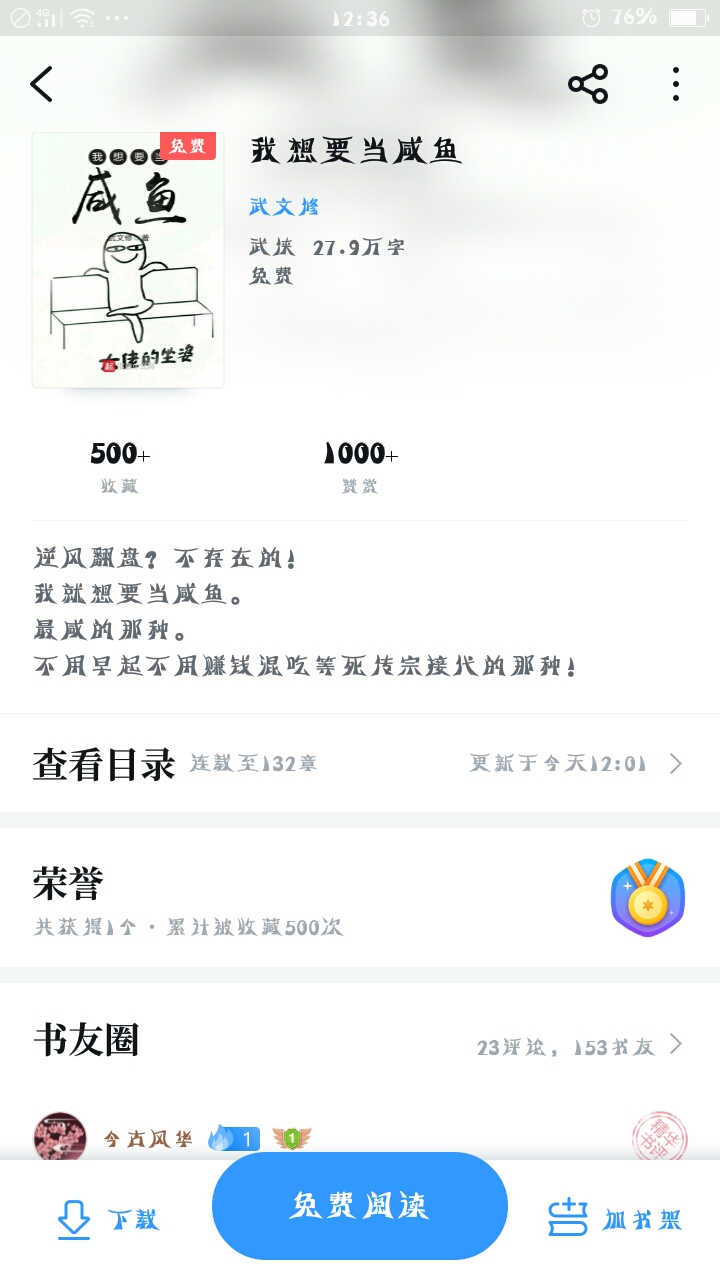The image size is (720, 1280).
Task: Share this book
Action: coord(588,84)
